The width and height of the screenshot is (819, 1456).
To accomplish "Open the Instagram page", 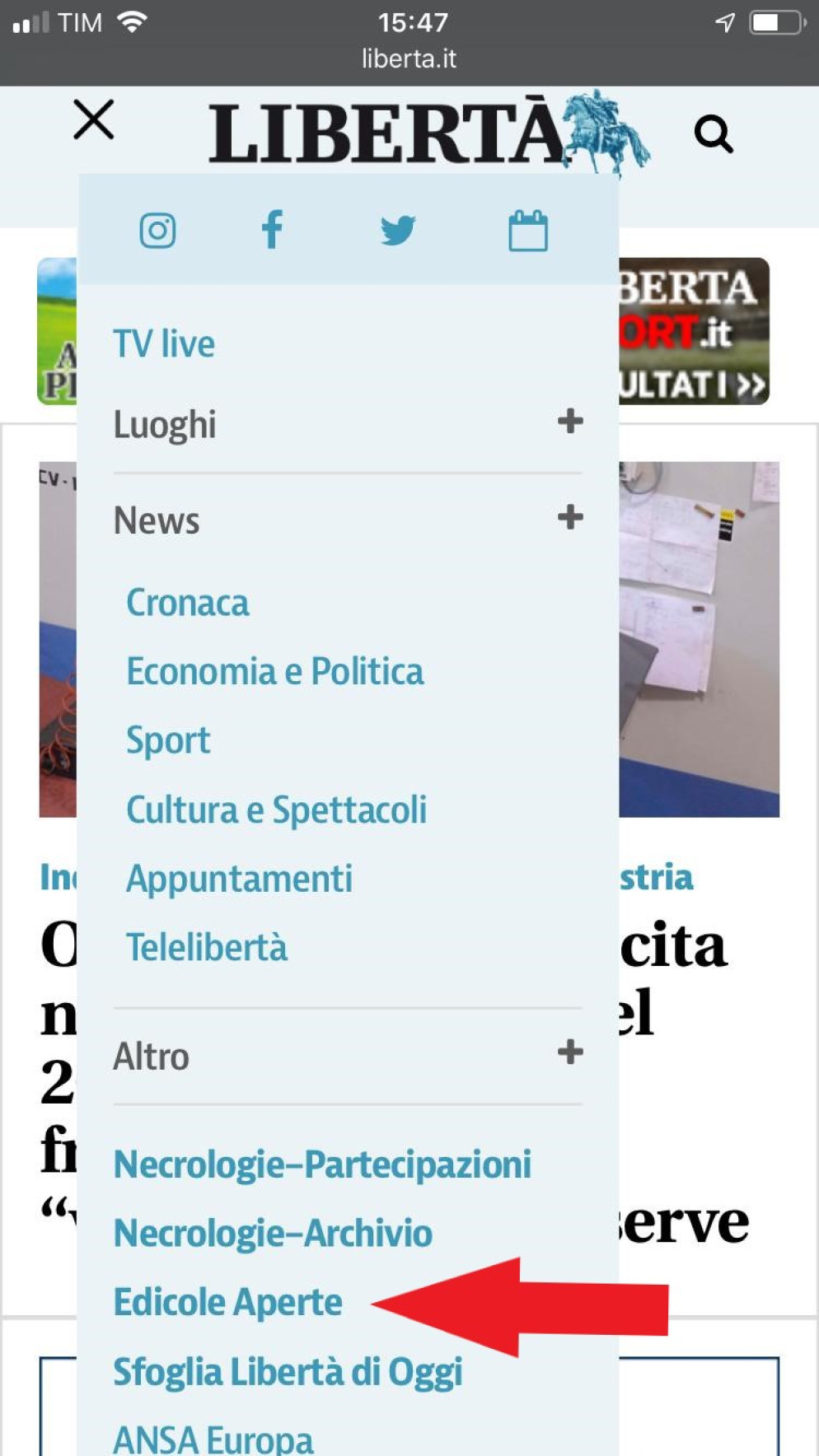I will pos(157,231).
